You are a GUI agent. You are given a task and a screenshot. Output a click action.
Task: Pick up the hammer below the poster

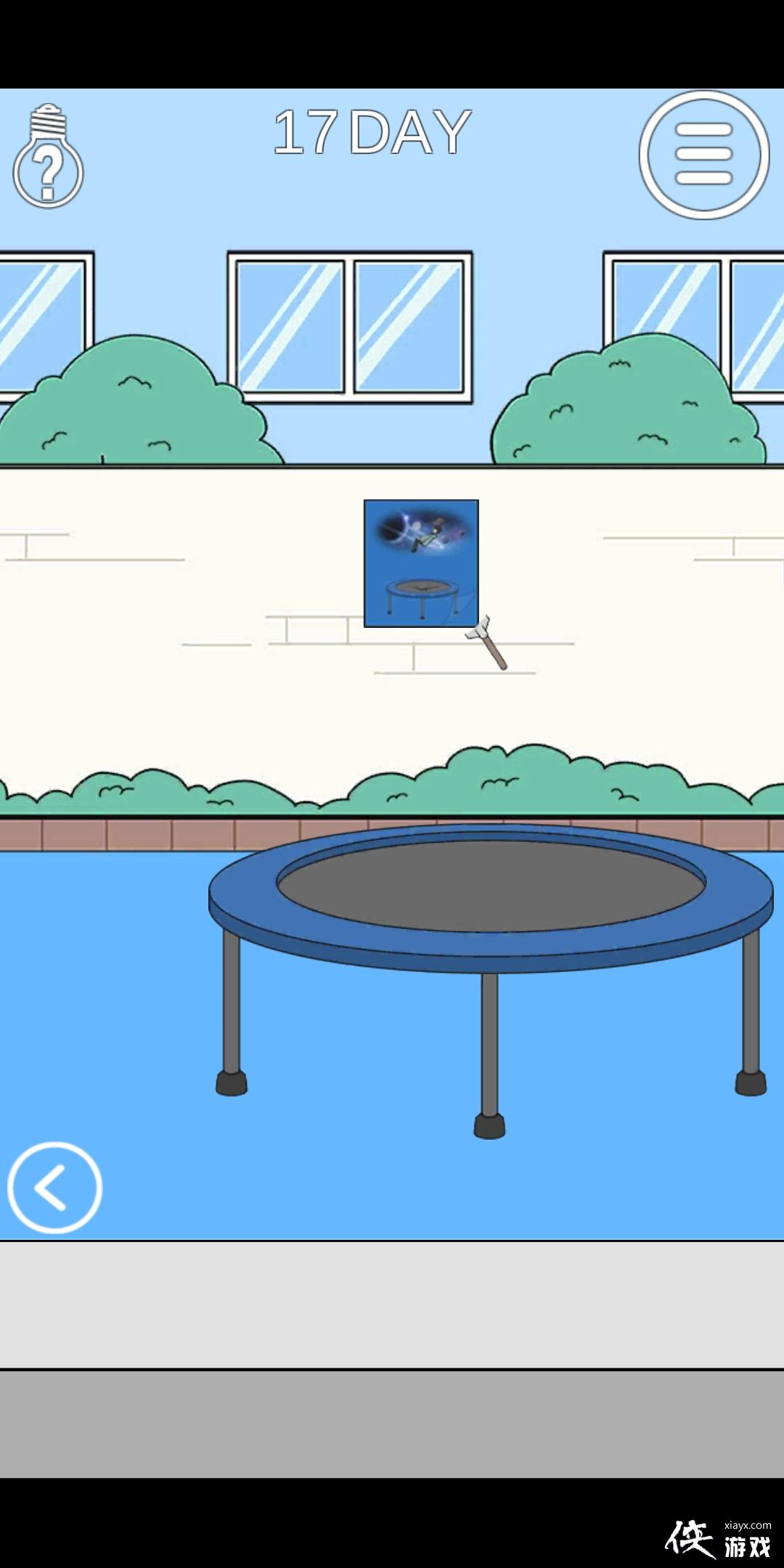click(489, 642)
